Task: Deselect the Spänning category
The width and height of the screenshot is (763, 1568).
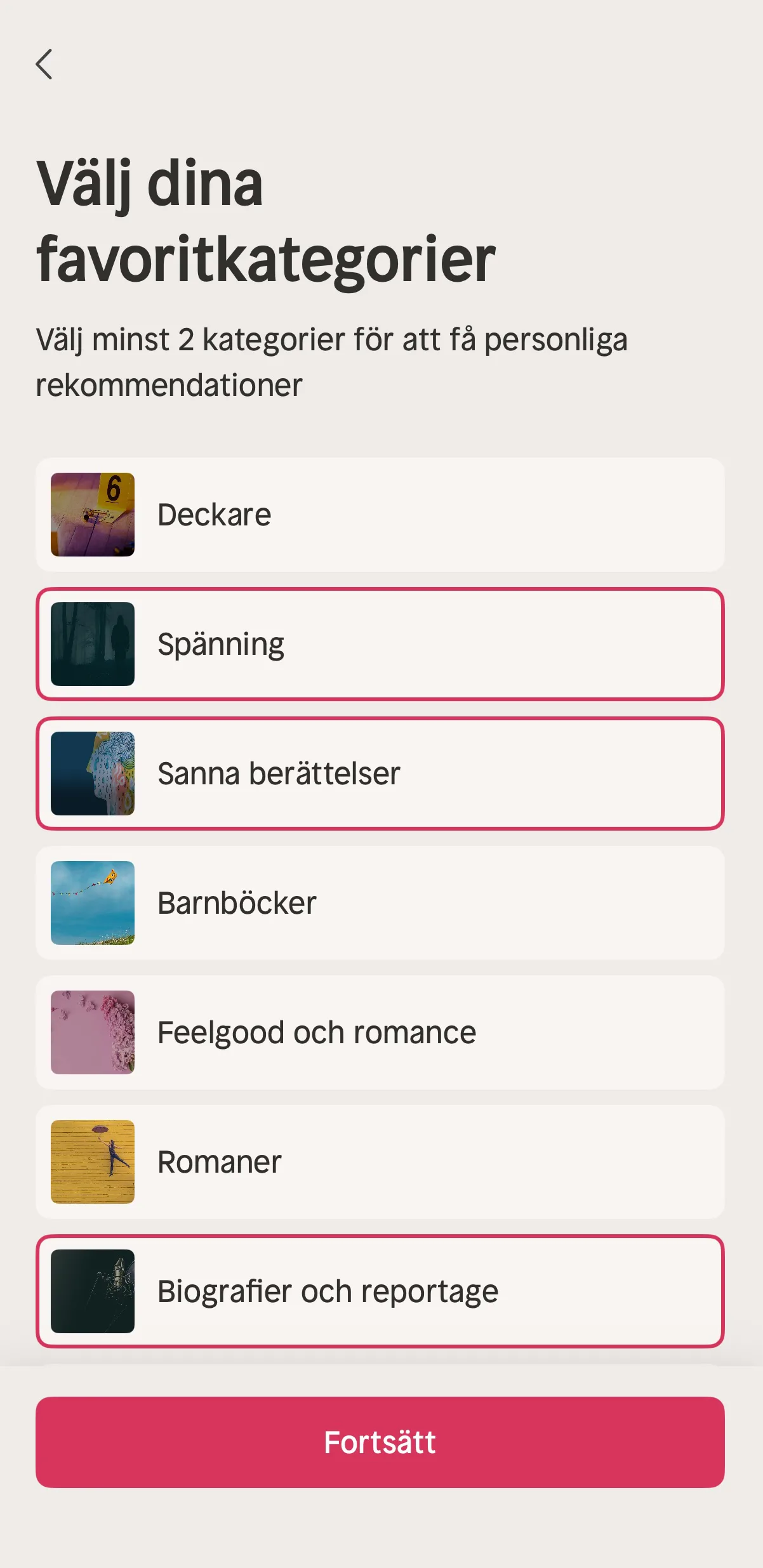Action: 381,644
